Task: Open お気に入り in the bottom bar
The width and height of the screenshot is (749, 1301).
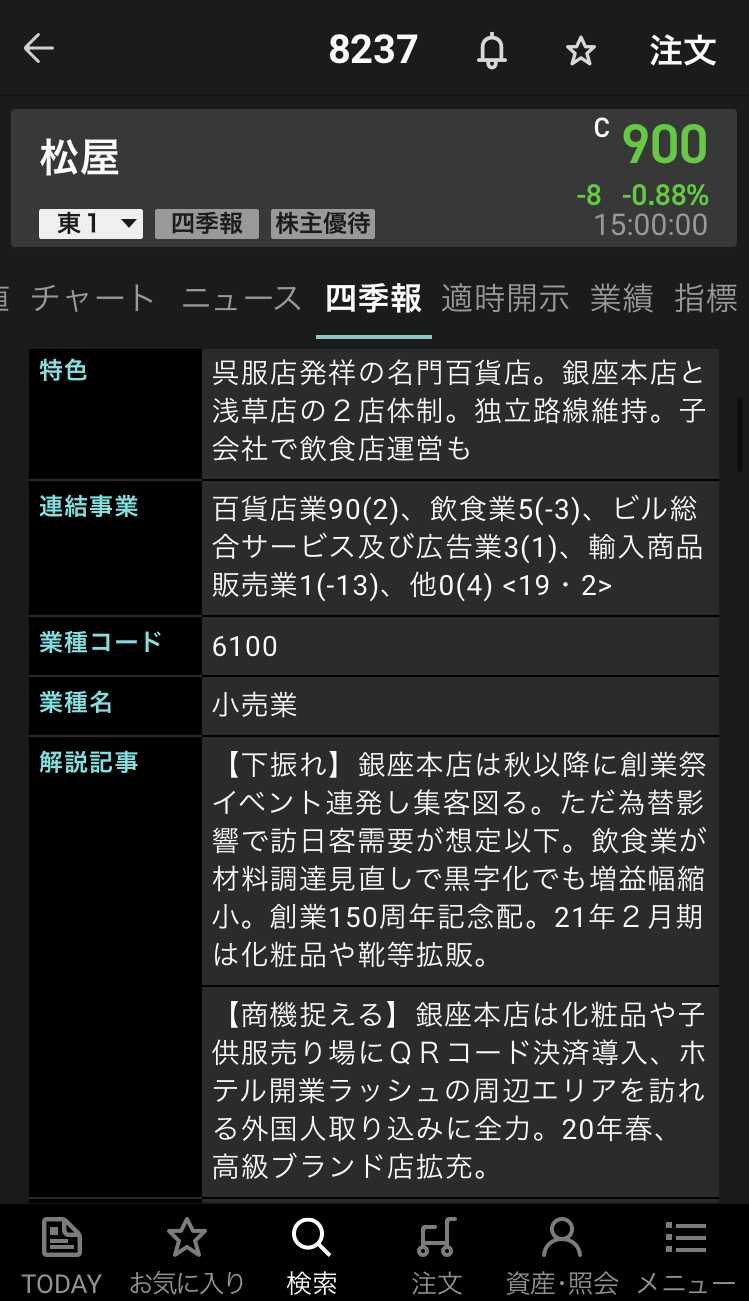Action: coord(187,1255)
